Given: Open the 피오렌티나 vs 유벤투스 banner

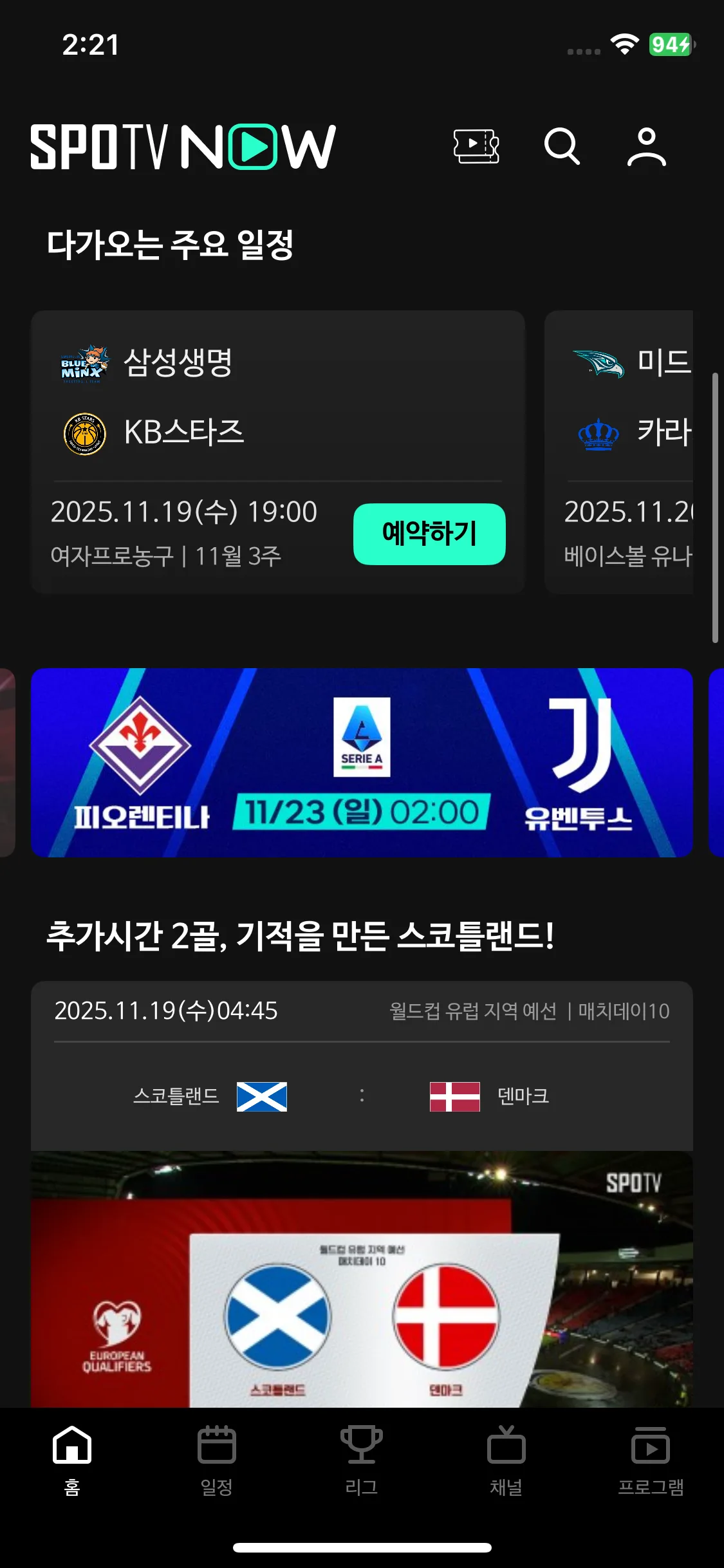Looking at the screenshot, I should 362,763.
